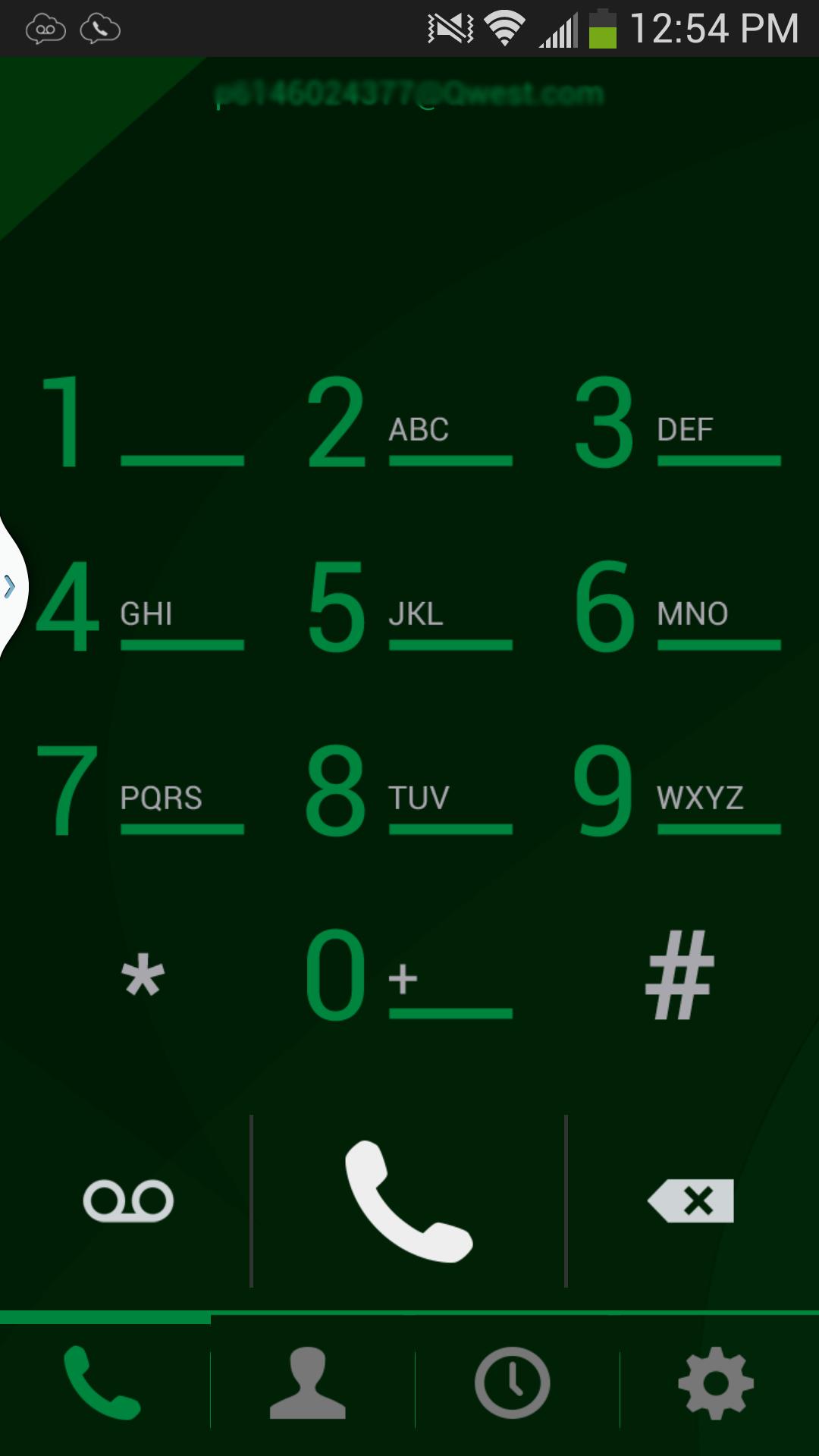Enter digit 0 on the keypad

point(409,976)
